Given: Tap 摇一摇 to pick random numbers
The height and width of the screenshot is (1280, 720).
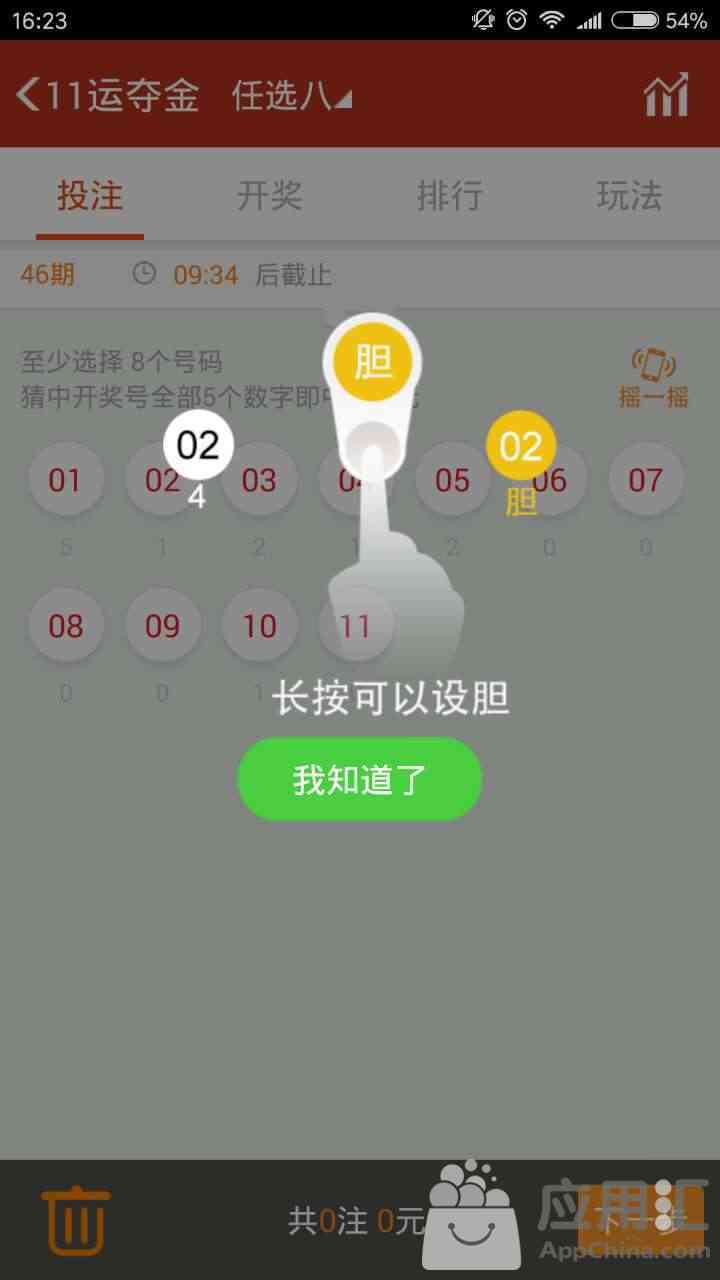Looking at the screenshot, I should click(653, 378).
